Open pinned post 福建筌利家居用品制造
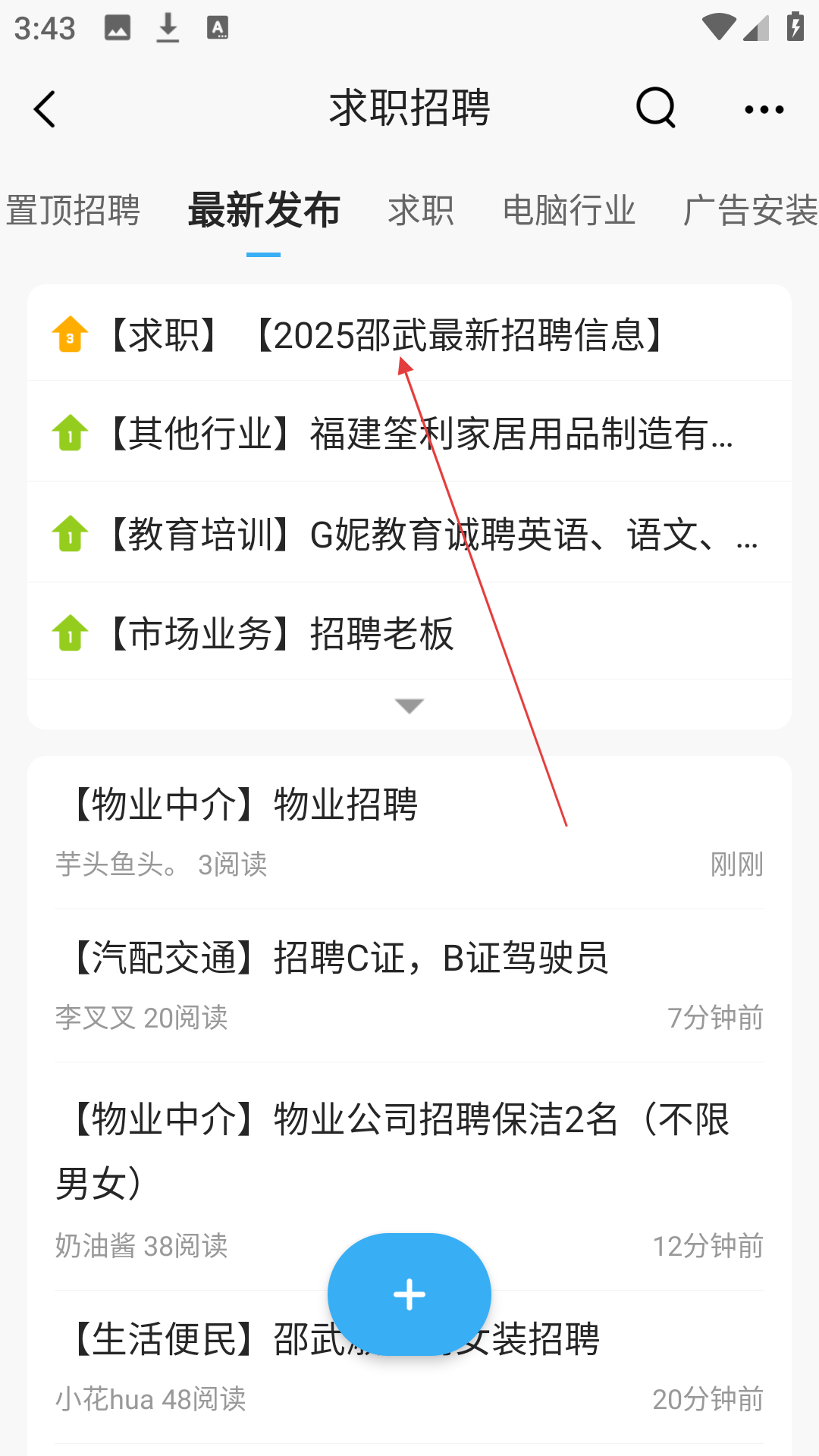Screen dimensions: 819x1456 pyautogui.click(x=409, y=433)
